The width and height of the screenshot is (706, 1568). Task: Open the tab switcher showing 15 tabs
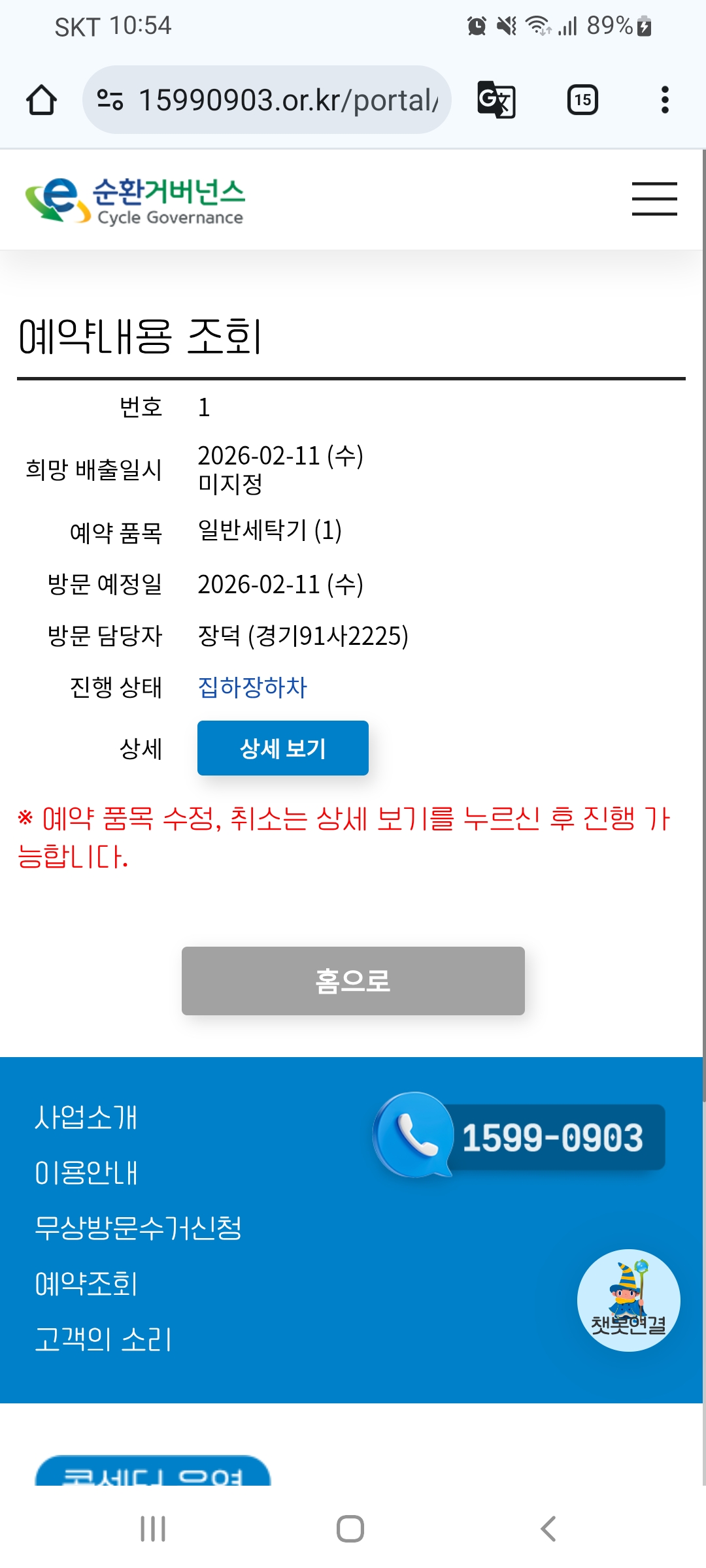click(582, 100)
